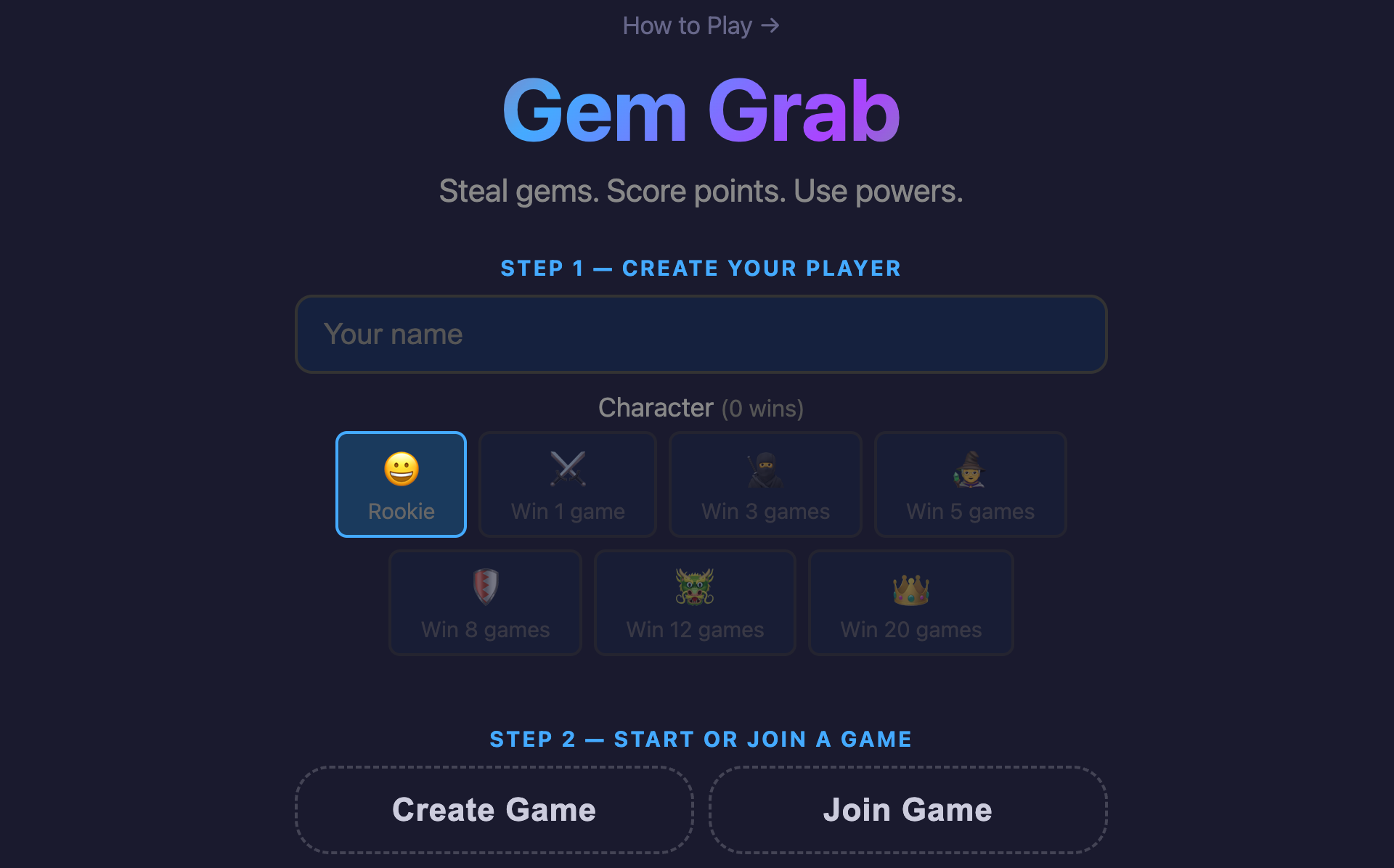
Task: Pick the ninja Win 3 games character
Action: click(765, 484)
